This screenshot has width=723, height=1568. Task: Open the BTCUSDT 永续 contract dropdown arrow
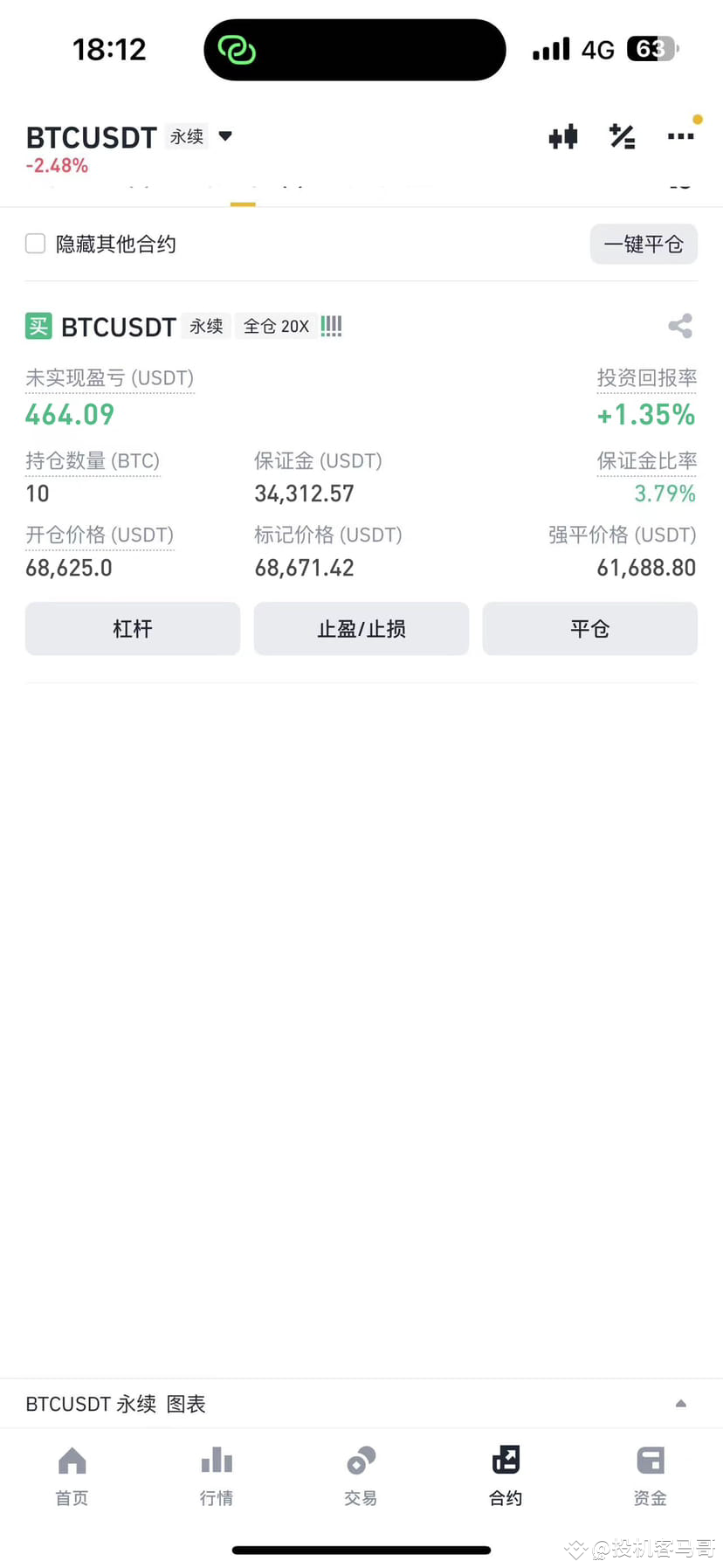click(x=224, y=136)
